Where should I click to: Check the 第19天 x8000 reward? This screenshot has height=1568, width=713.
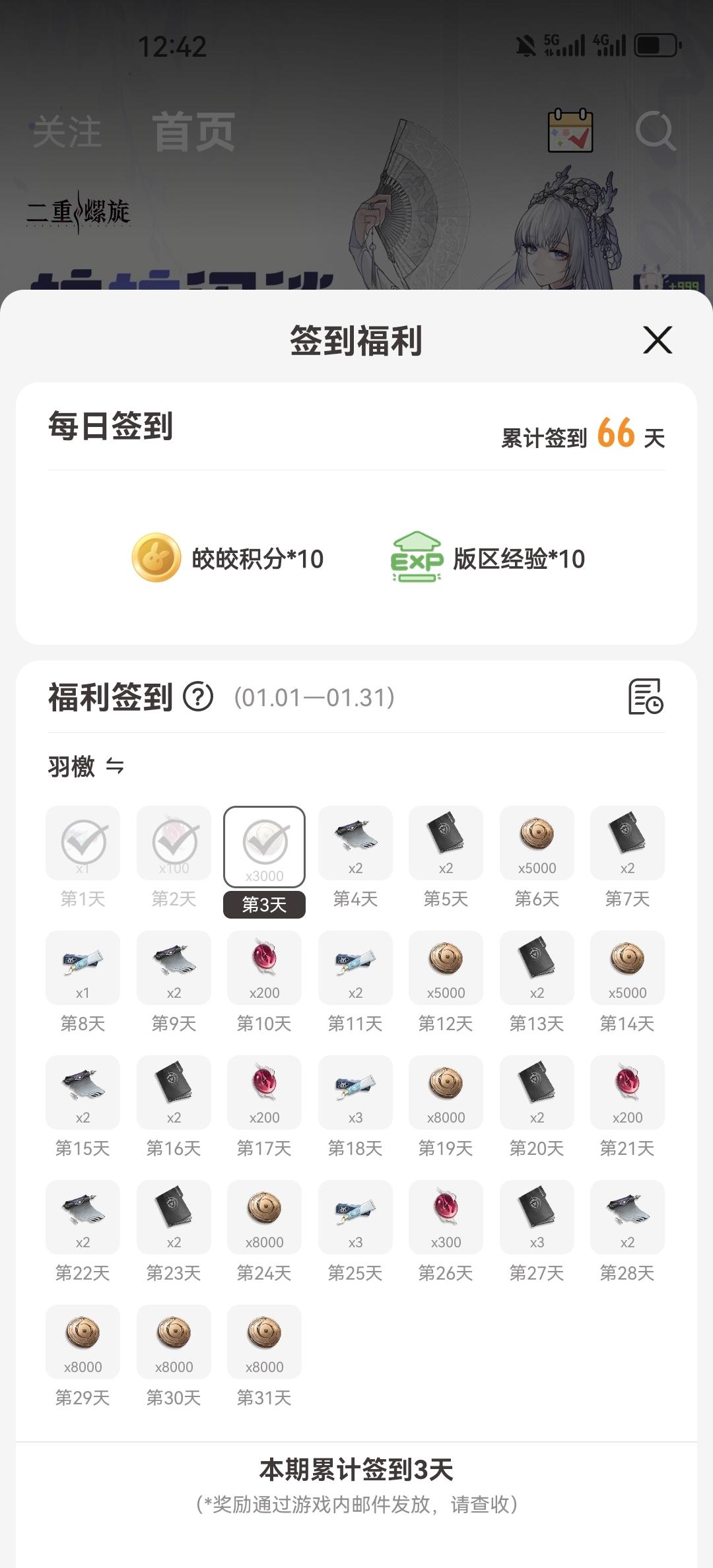coord(446,1092)
